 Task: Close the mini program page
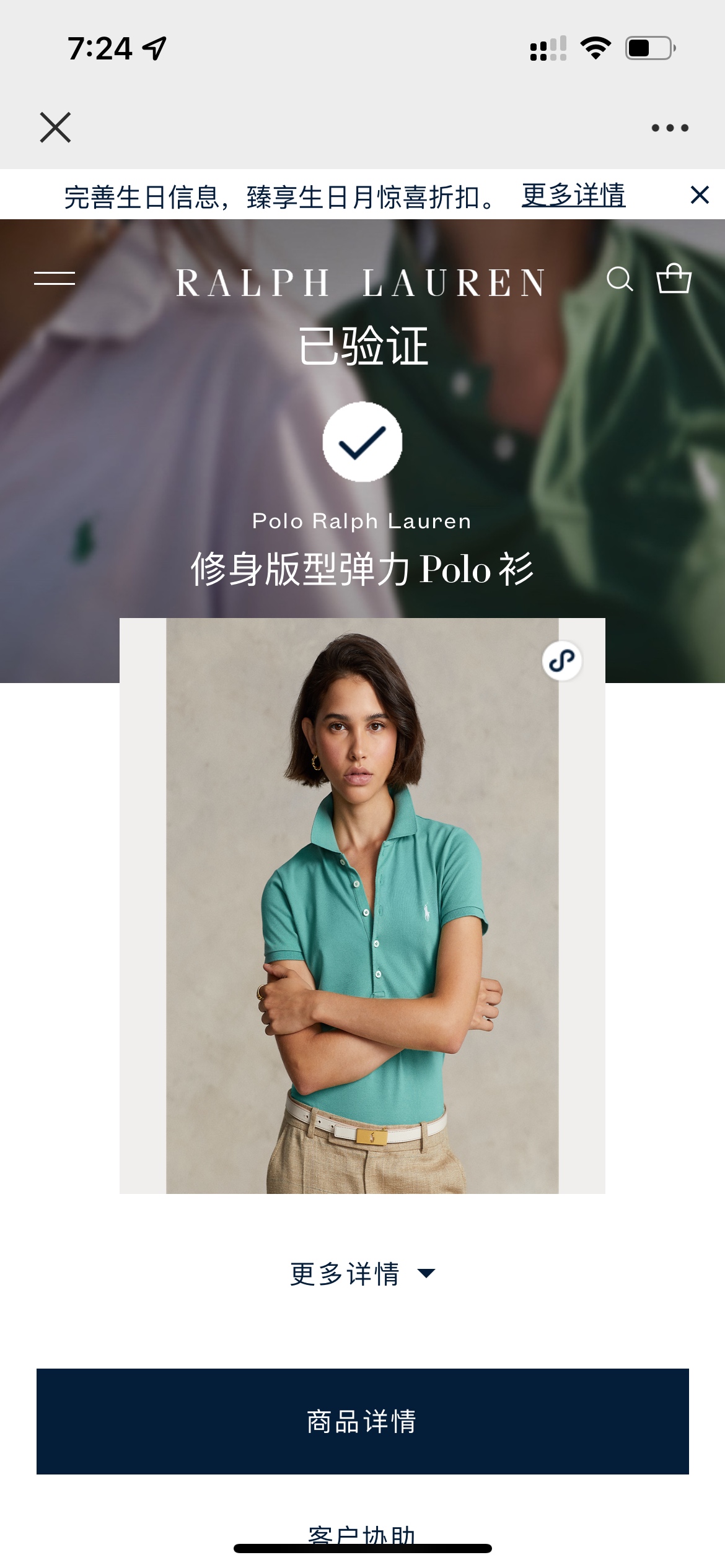[x=56, y=128]
